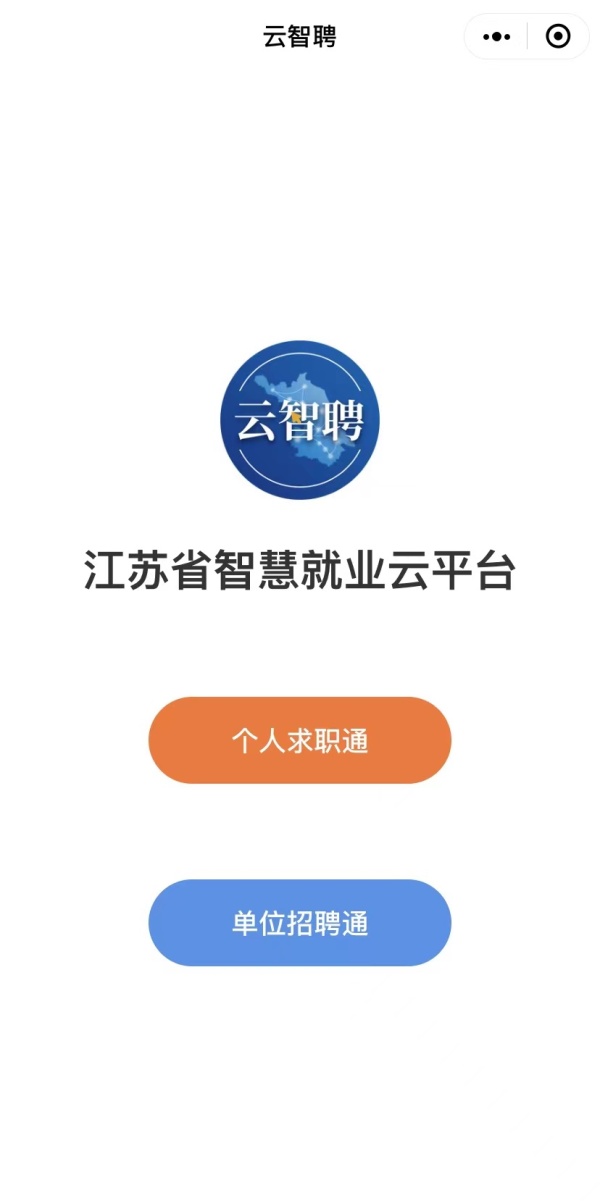Close the mini program with the circle icon
600x1201 pixels.
(558, 37)
